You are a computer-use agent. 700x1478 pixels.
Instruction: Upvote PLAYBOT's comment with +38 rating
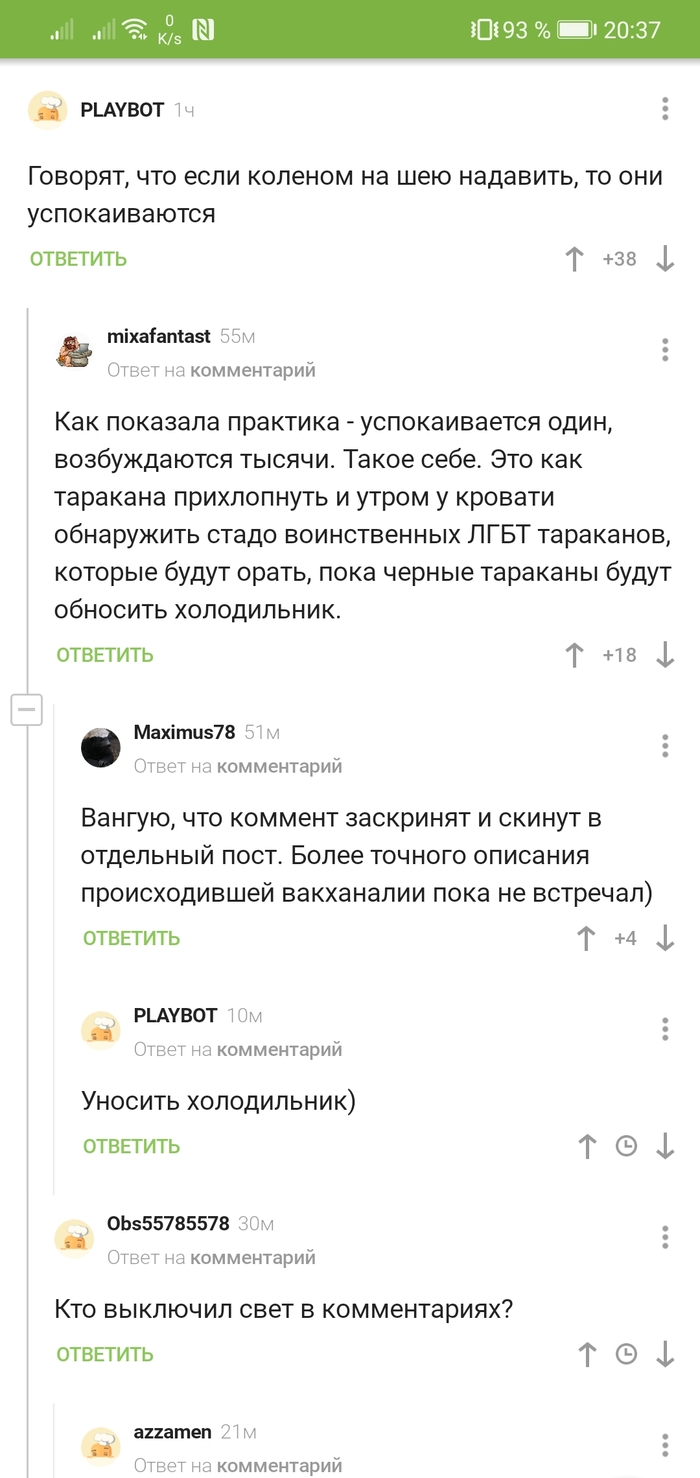[x=575, y=259]
